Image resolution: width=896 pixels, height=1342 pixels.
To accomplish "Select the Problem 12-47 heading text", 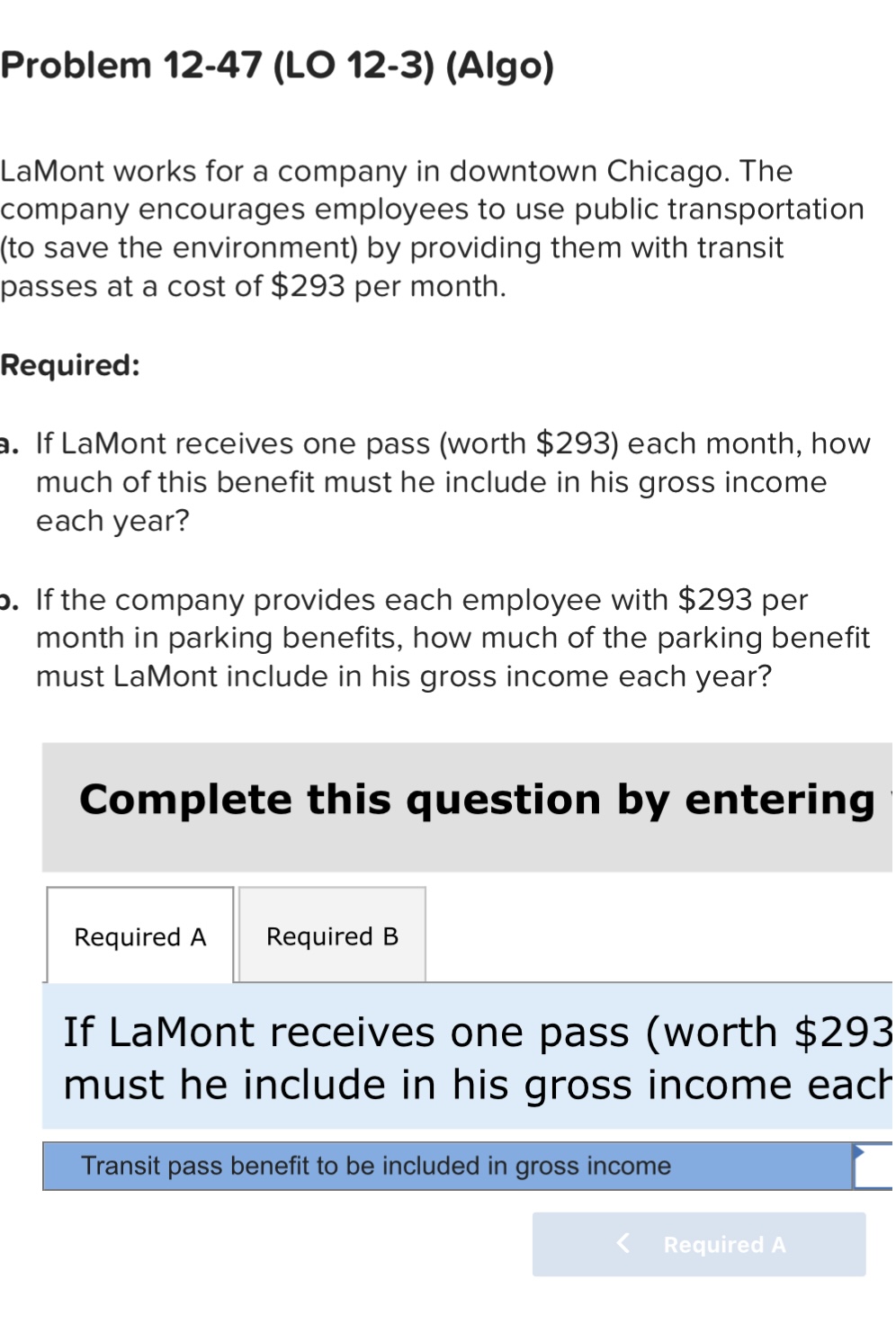I will pos(276,64).
